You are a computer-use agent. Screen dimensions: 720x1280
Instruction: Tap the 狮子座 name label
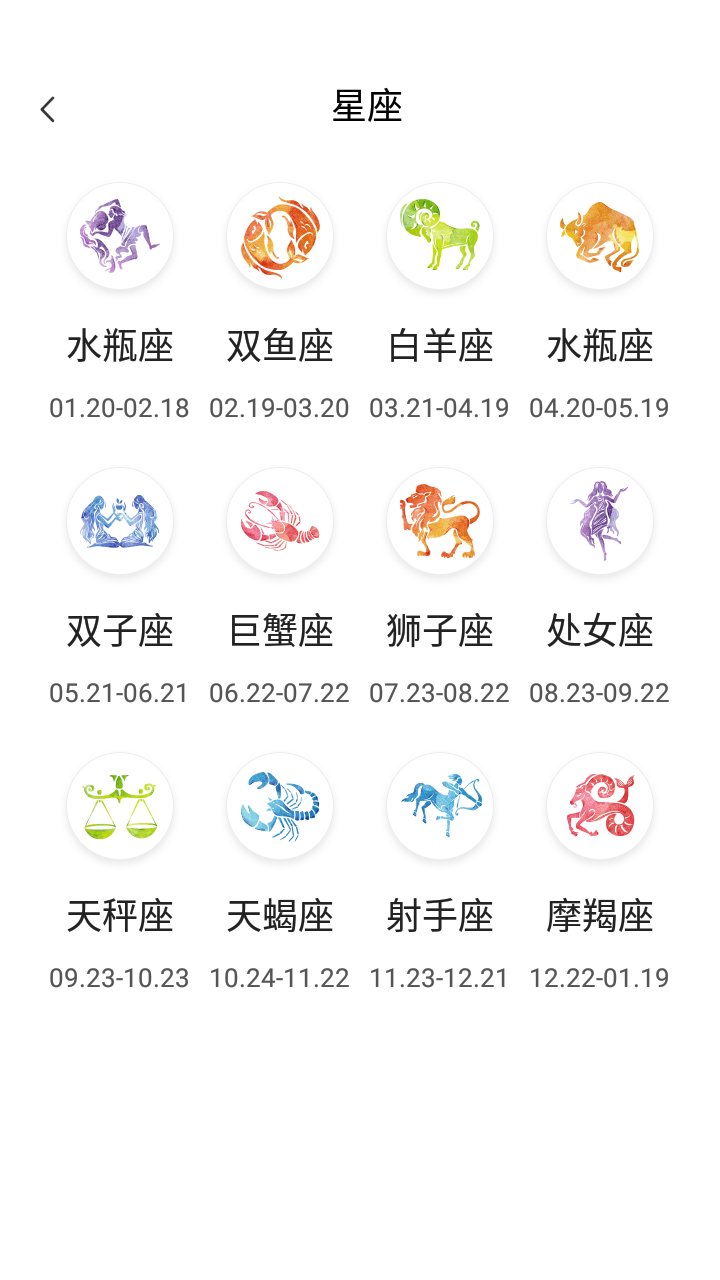coord(440,631)
